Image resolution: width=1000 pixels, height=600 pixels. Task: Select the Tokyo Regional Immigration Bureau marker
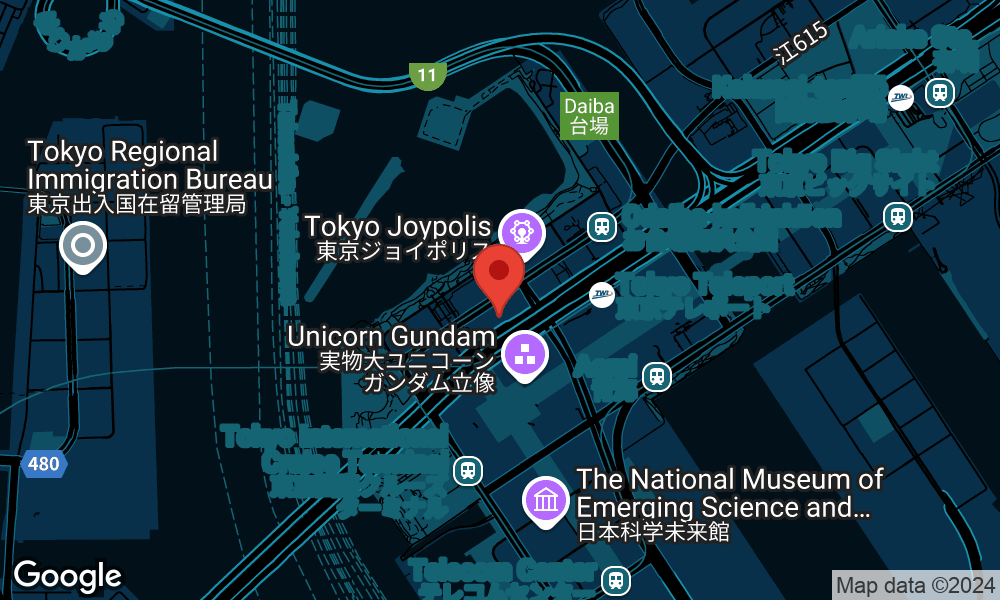pyautogui.click(x=82, y=245)
